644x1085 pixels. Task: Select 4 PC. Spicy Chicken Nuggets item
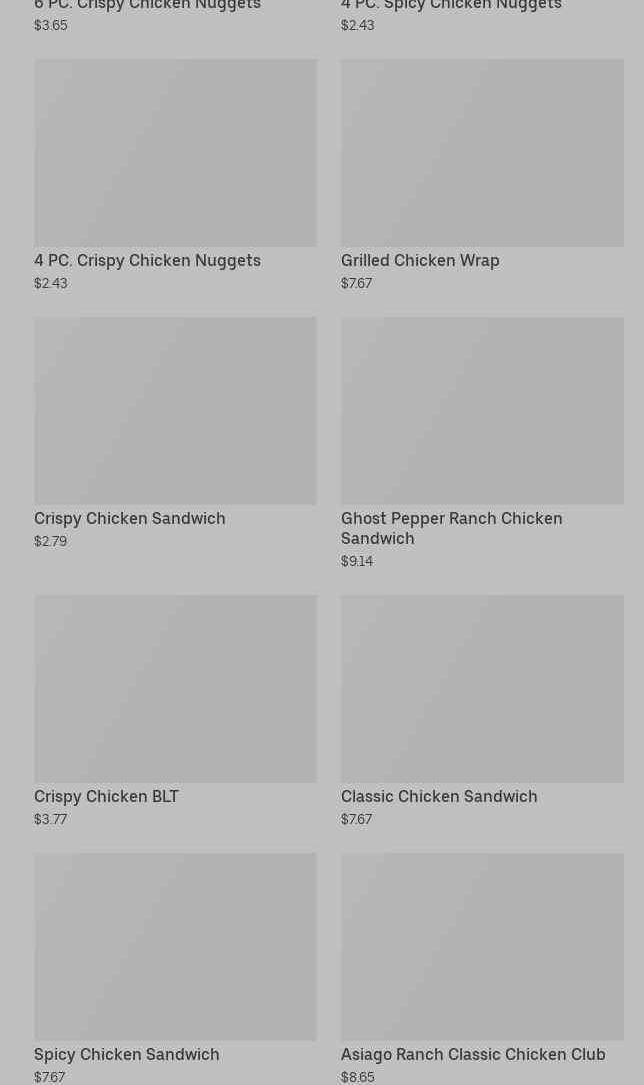click(451, 7)
